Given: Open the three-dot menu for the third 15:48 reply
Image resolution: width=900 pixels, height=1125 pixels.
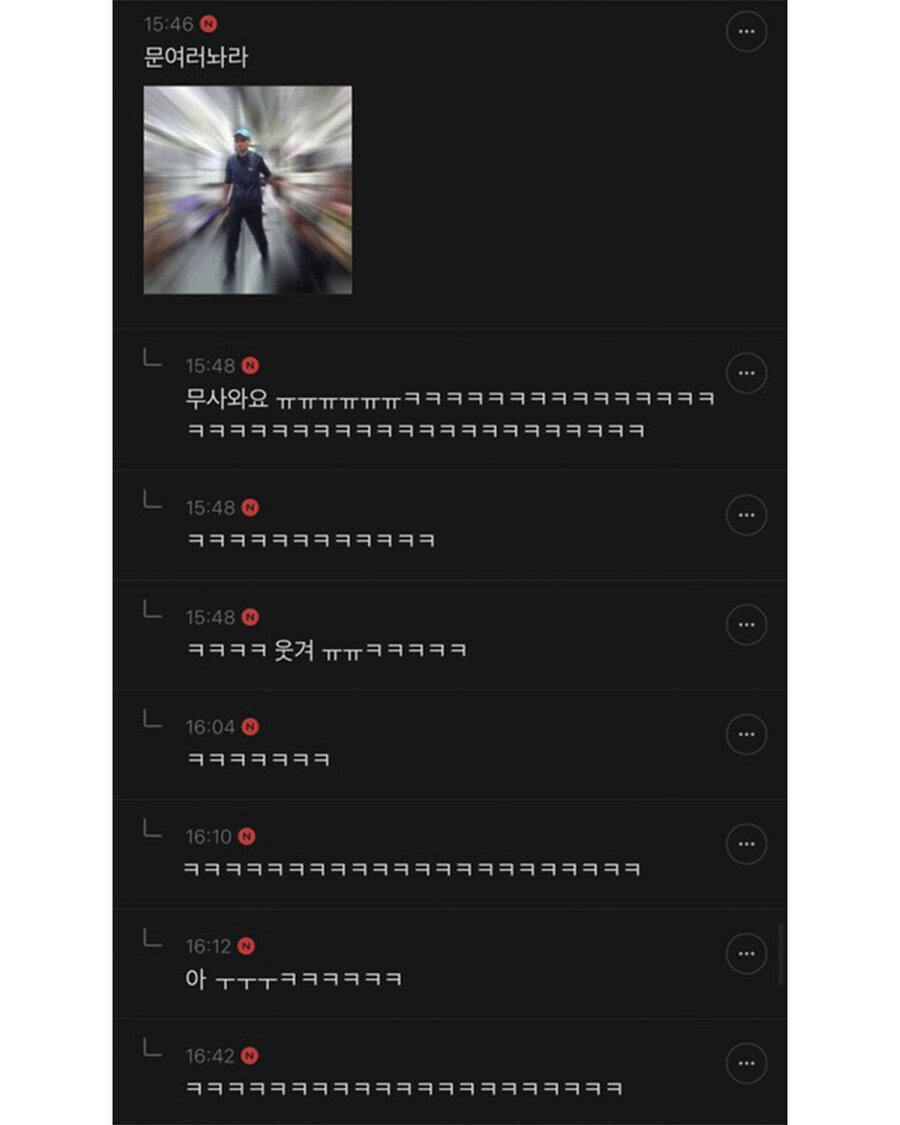Looking at the screenshot, I should [x=746, y=623].
